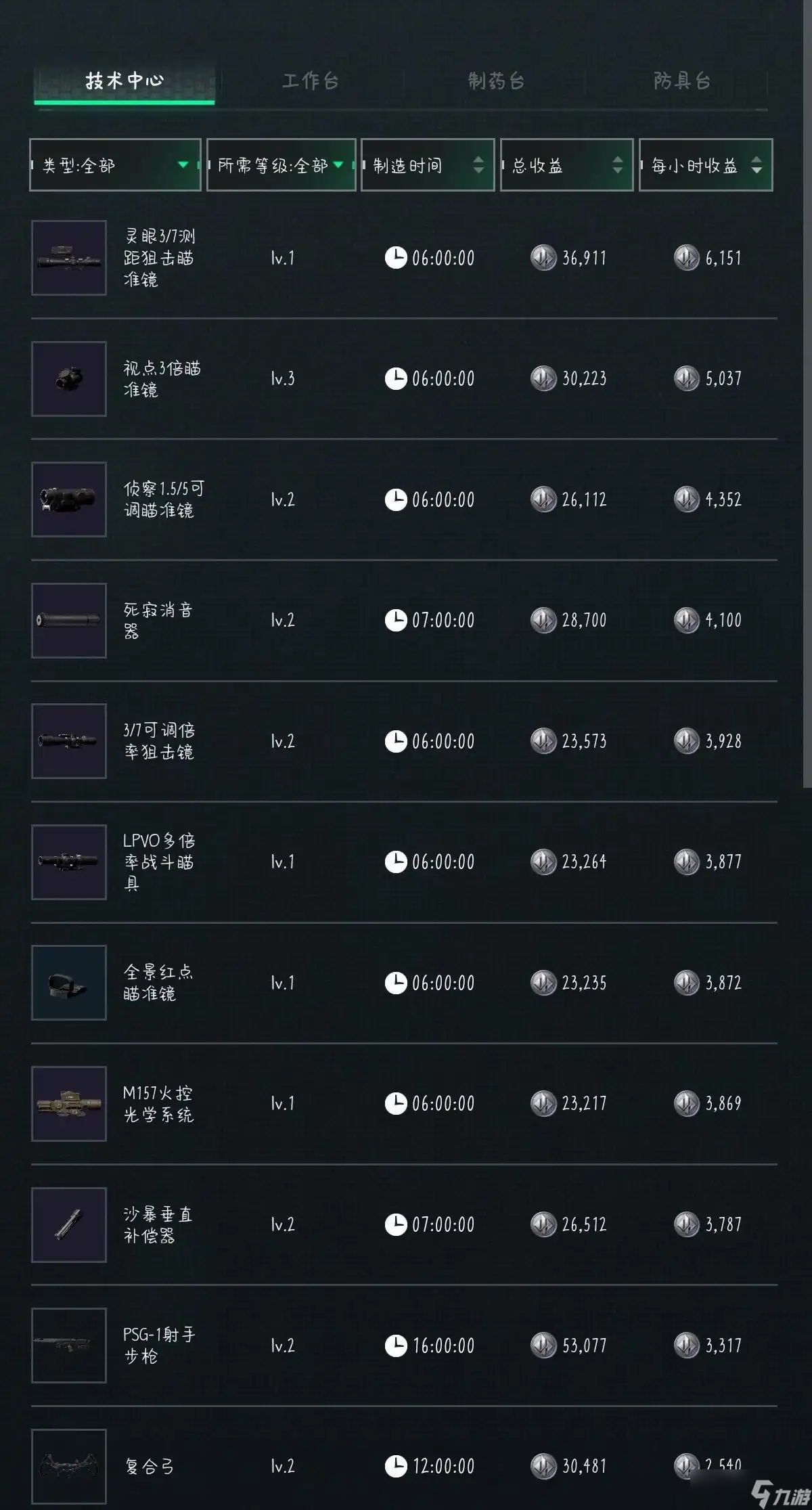Sort the list by 总收益
This screenshot has height=1510, width=812.
tap(566, 165)
